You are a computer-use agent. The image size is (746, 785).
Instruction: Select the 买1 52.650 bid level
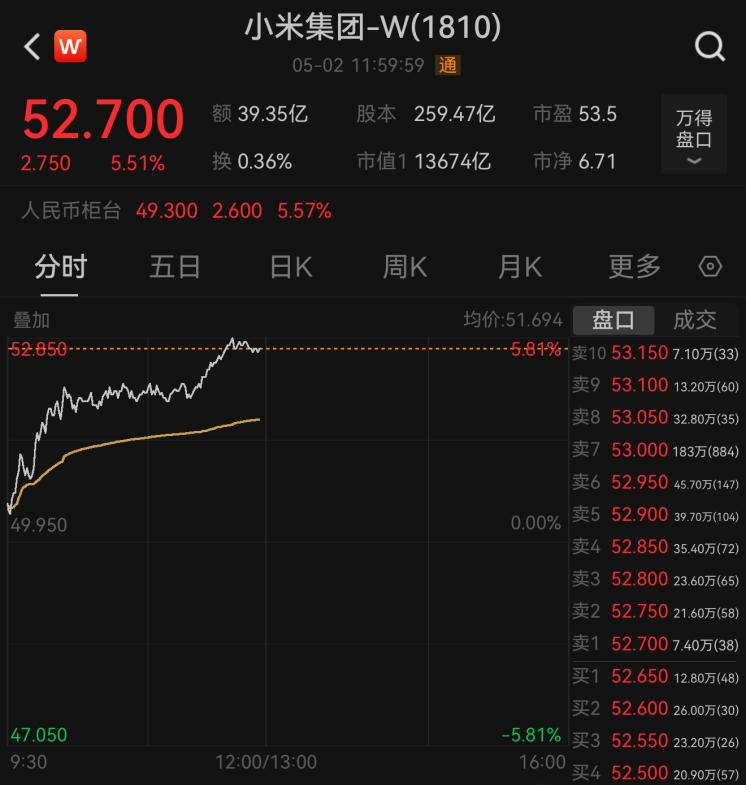pos(655,676)
